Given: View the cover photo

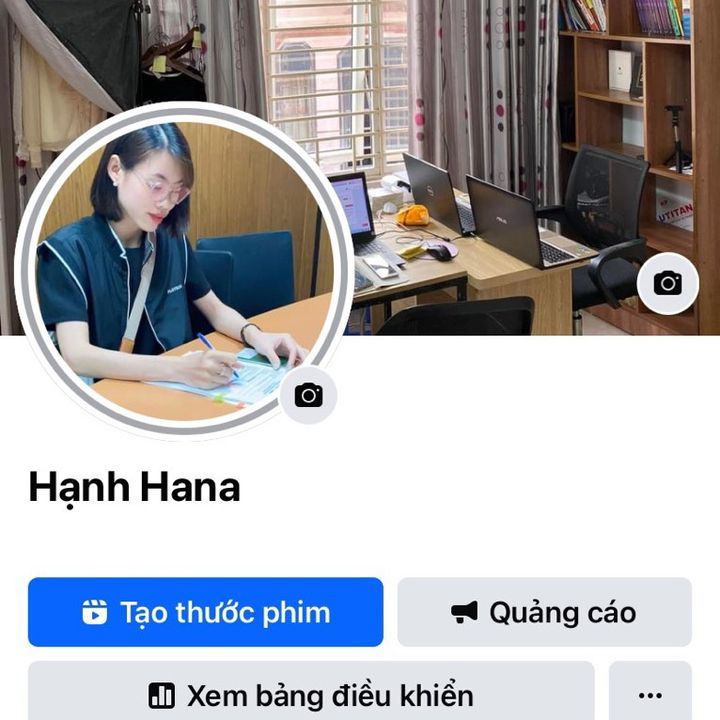Looking at the screenshot, I should 500,120.
